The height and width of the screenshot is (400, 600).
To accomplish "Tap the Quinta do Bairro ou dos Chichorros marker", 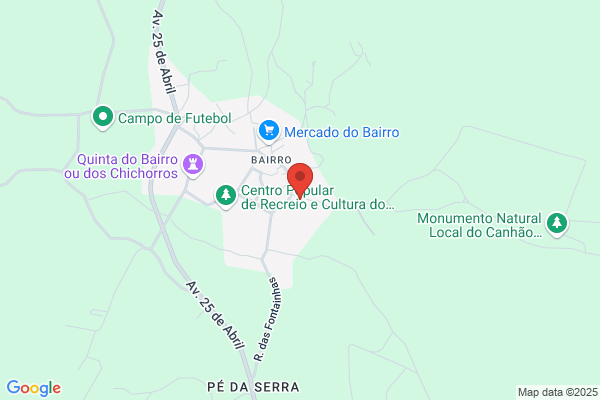I will click(193, 165).
